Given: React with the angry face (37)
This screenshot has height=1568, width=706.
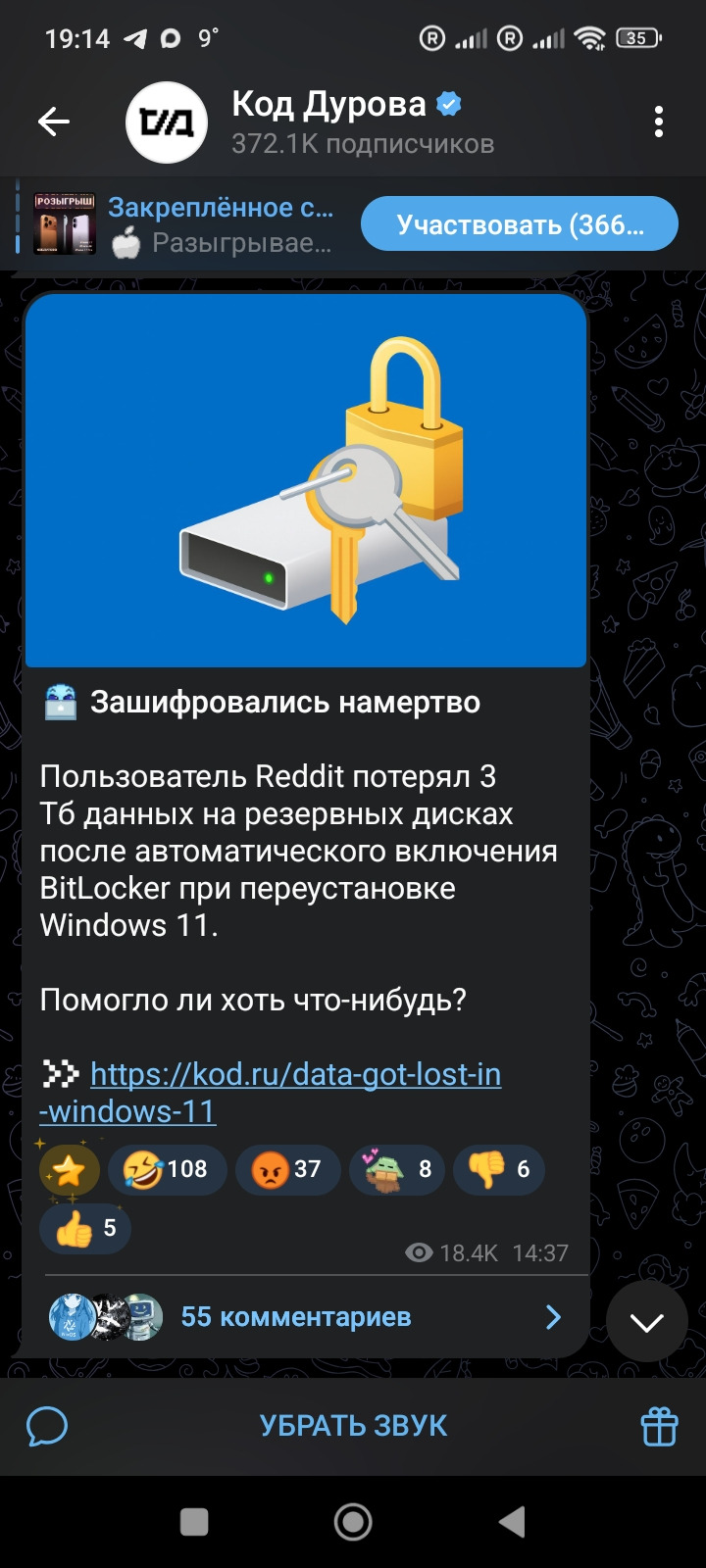Looking at the screenshot, I should (x=286, y=1169).
